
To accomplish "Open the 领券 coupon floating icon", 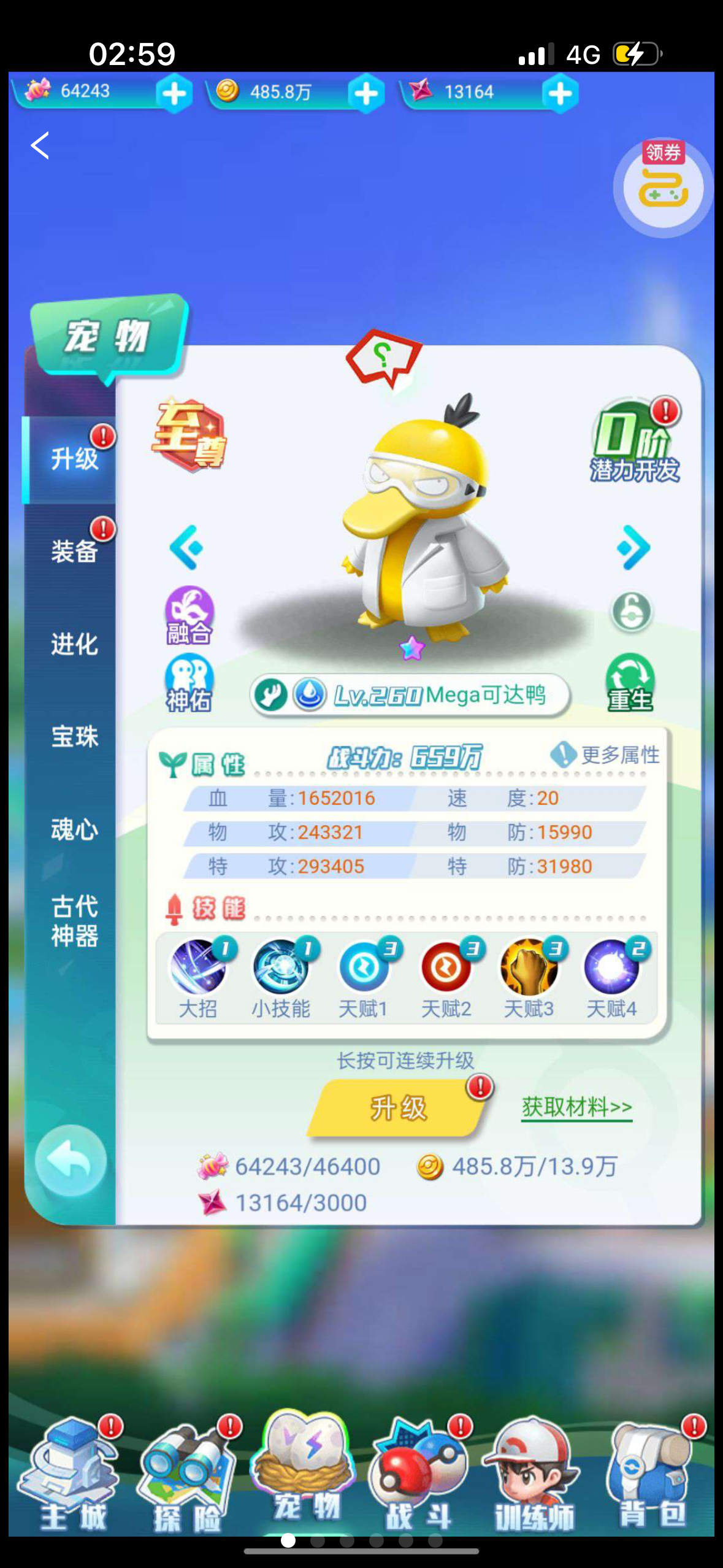I will tap(662, 186).
